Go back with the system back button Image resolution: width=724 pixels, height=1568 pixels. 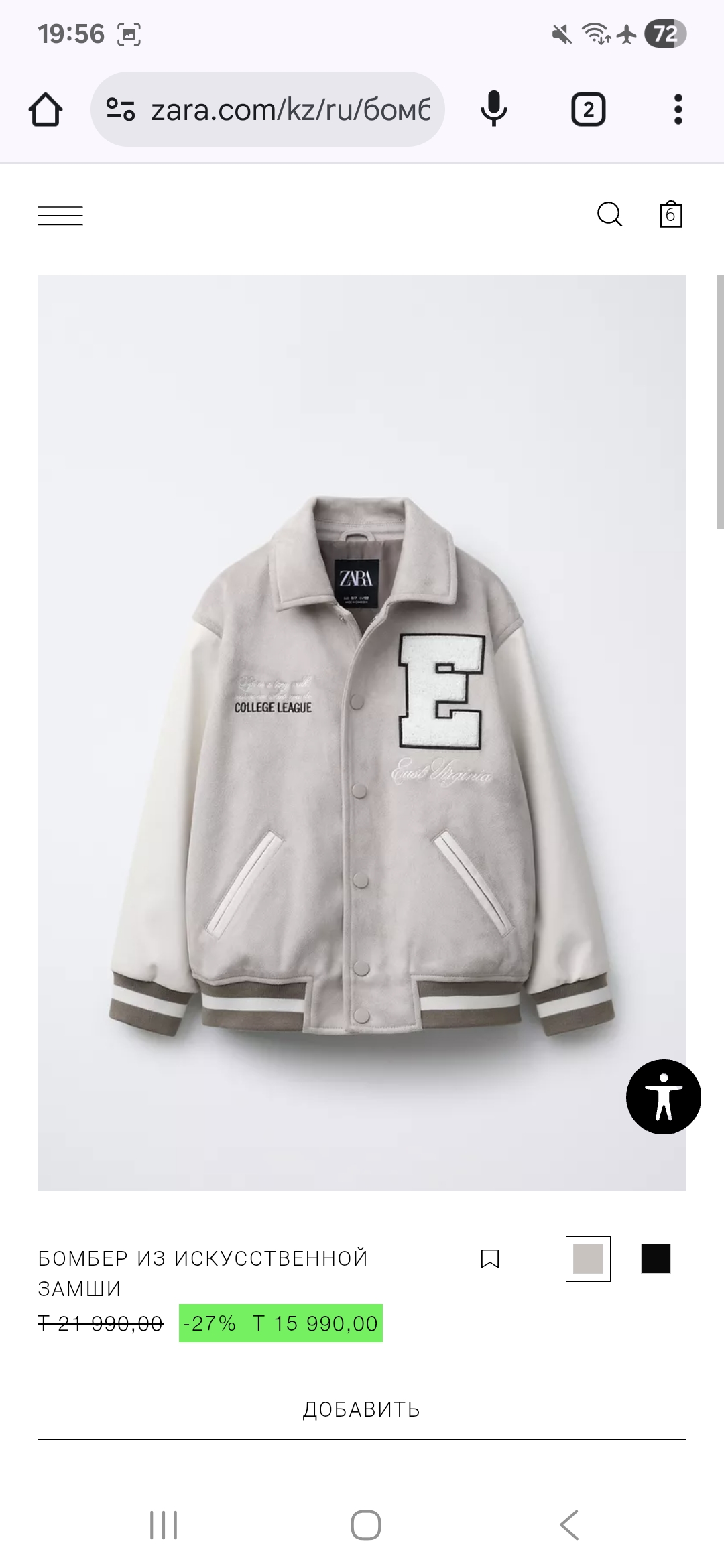[568, 1525]
